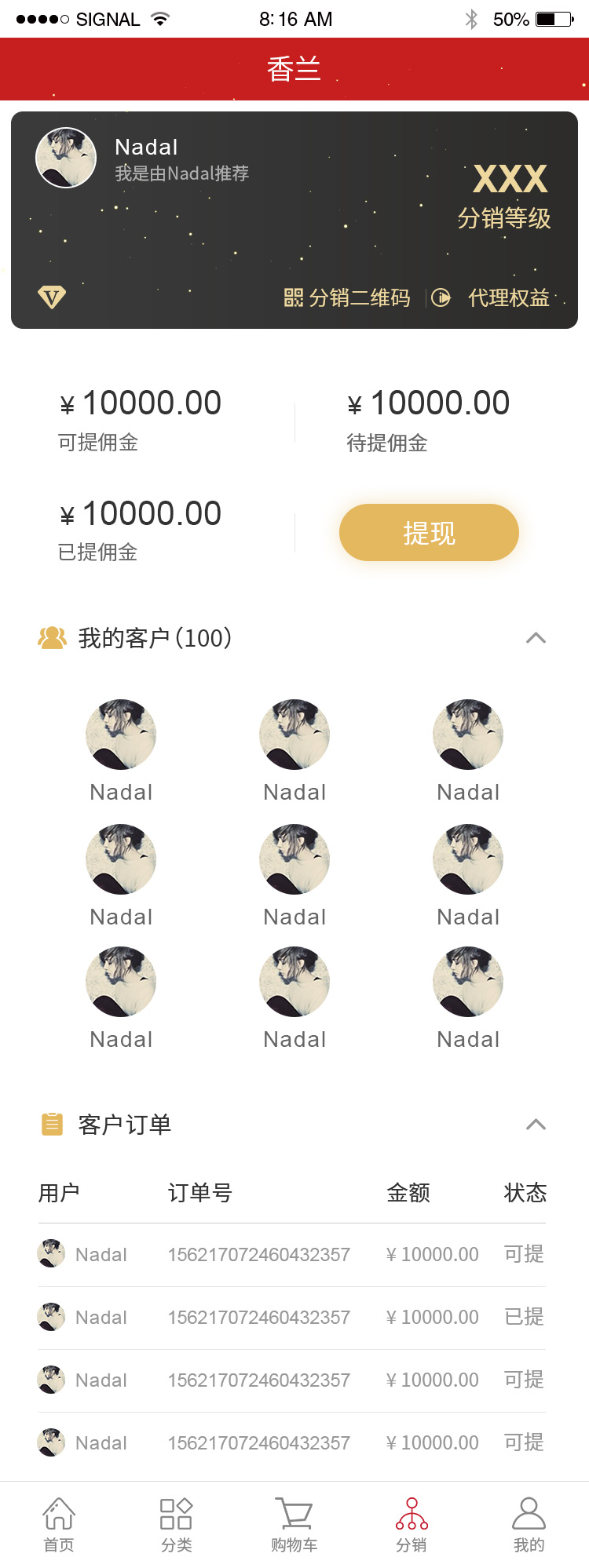Viewport: 589px width, 1568px height.
Task: Collapse the 客户订单 section
Action: tap(536, 1125)
